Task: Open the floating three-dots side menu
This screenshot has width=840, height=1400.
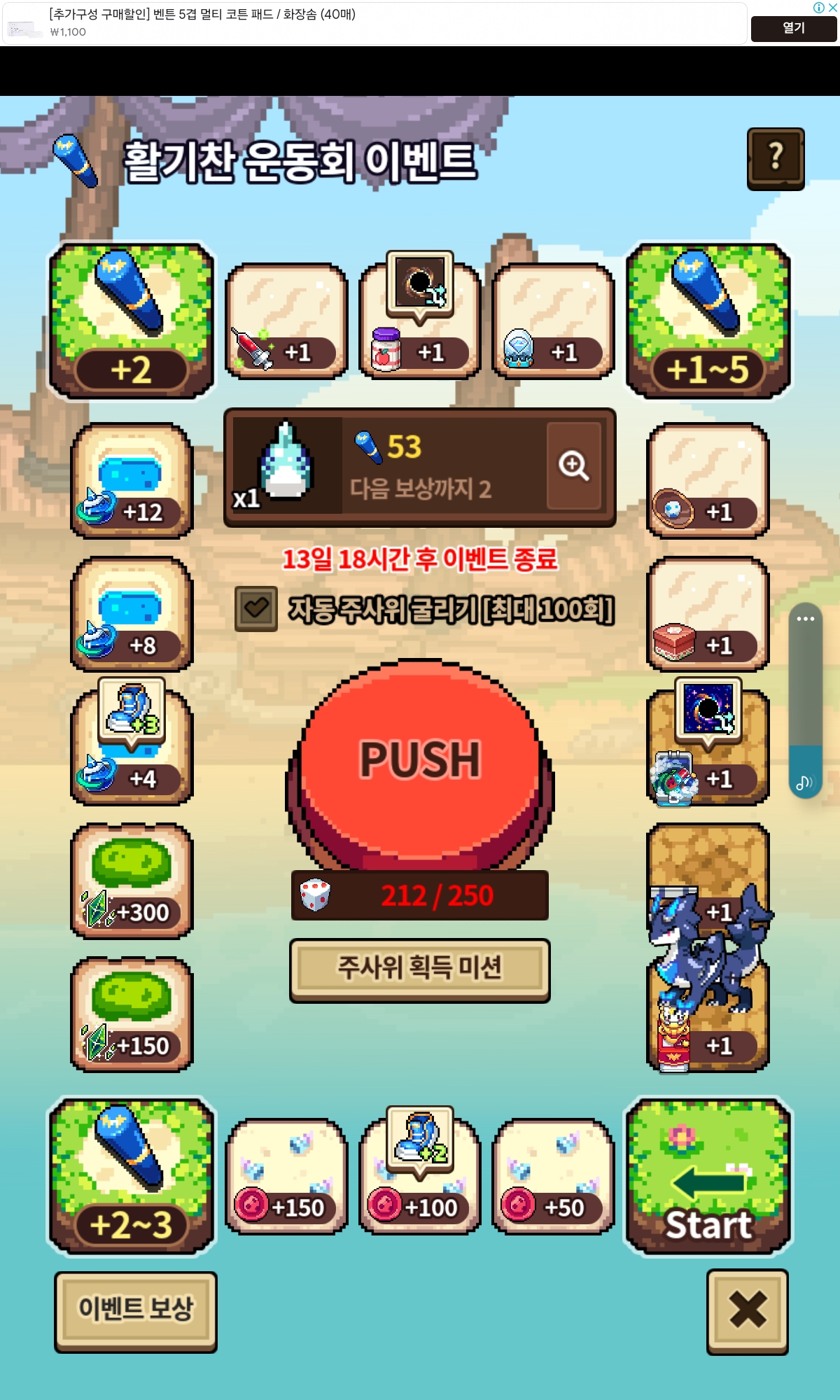Action: [805, 619]
